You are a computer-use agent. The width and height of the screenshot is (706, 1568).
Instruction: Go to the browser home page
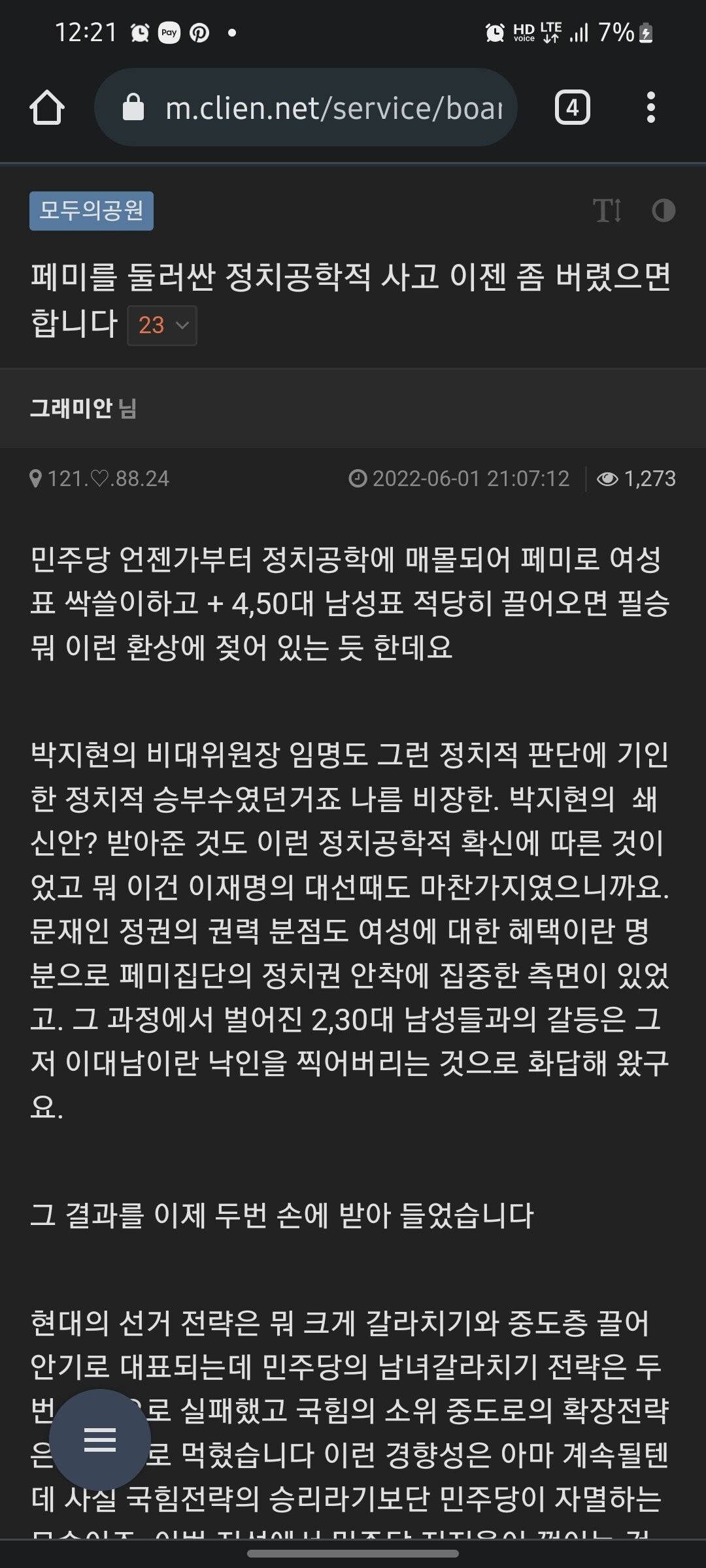(47, 108)
